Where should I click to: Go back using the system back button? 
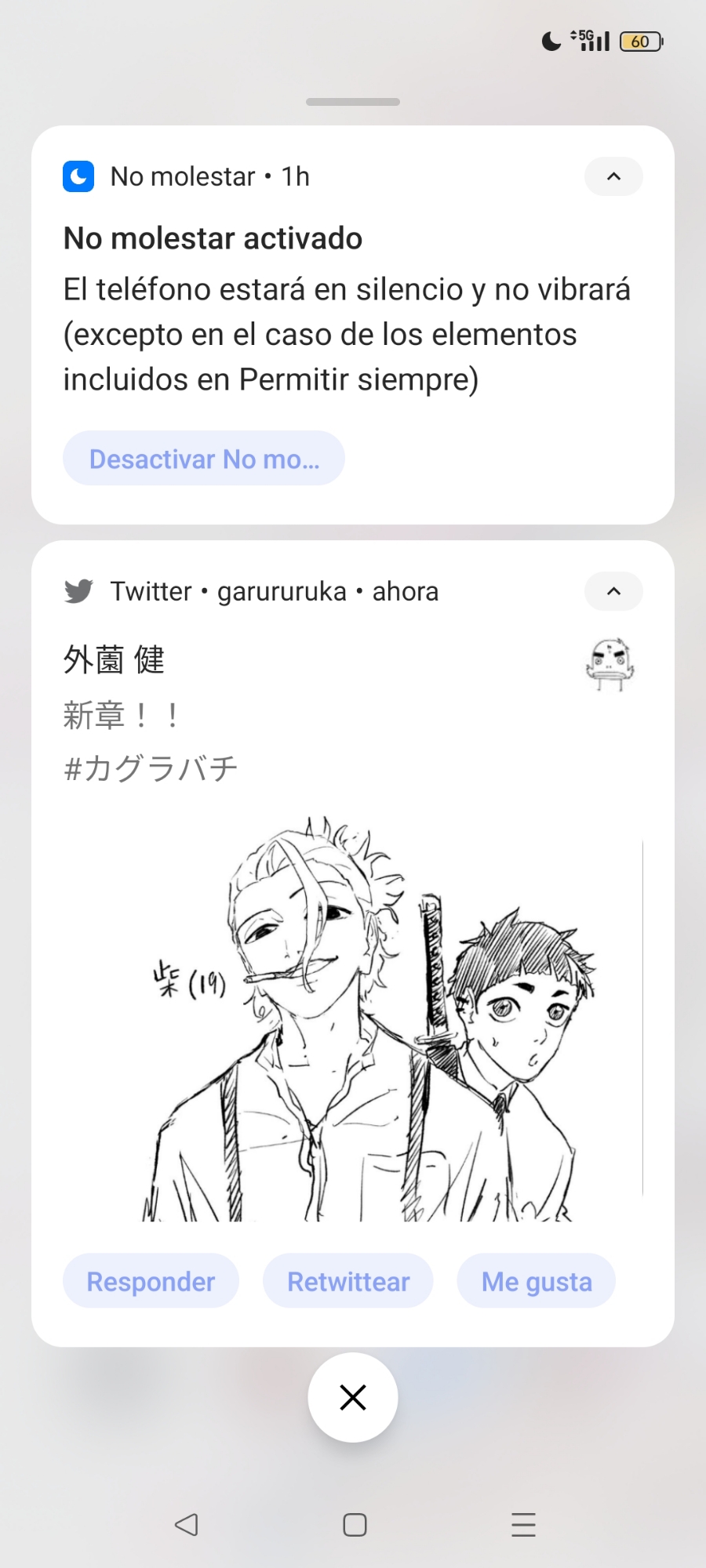(x=187, y=1525)
